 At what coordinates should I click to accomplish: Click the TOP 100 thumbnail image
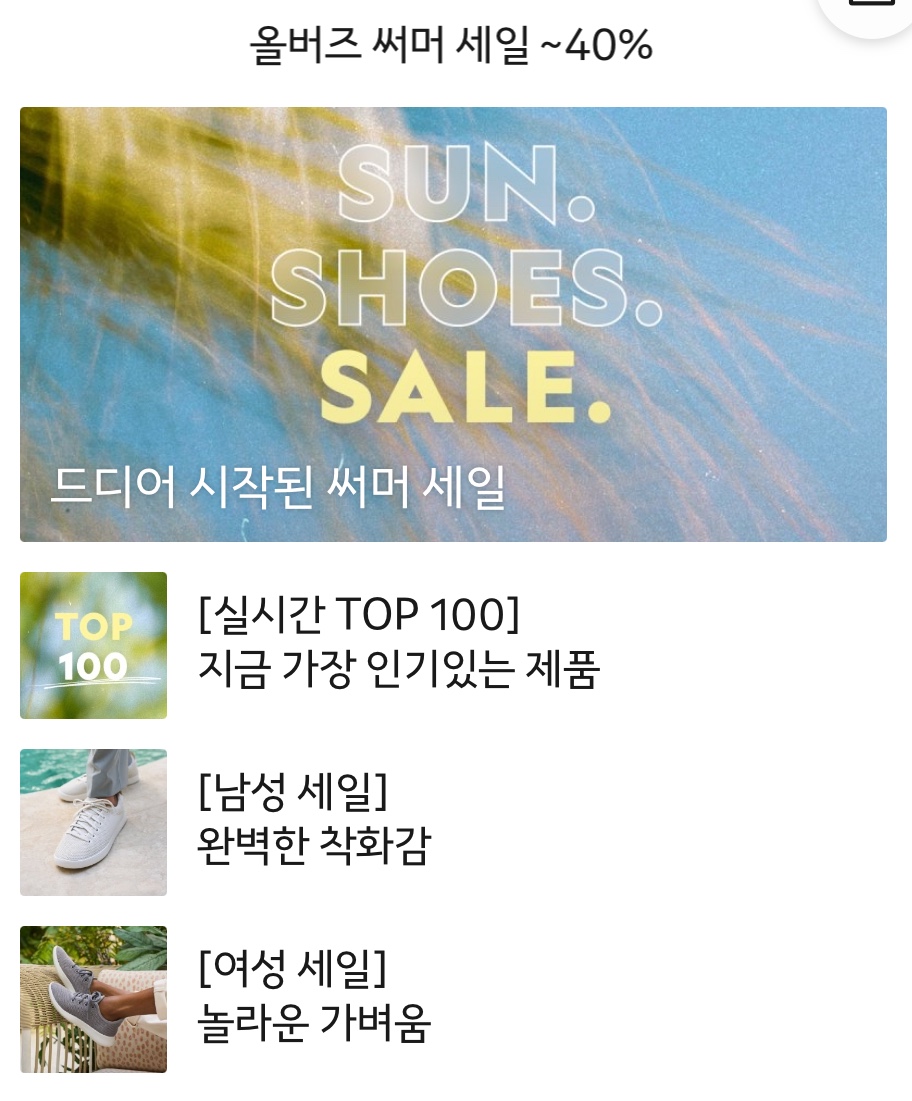(x=93, y=644)
